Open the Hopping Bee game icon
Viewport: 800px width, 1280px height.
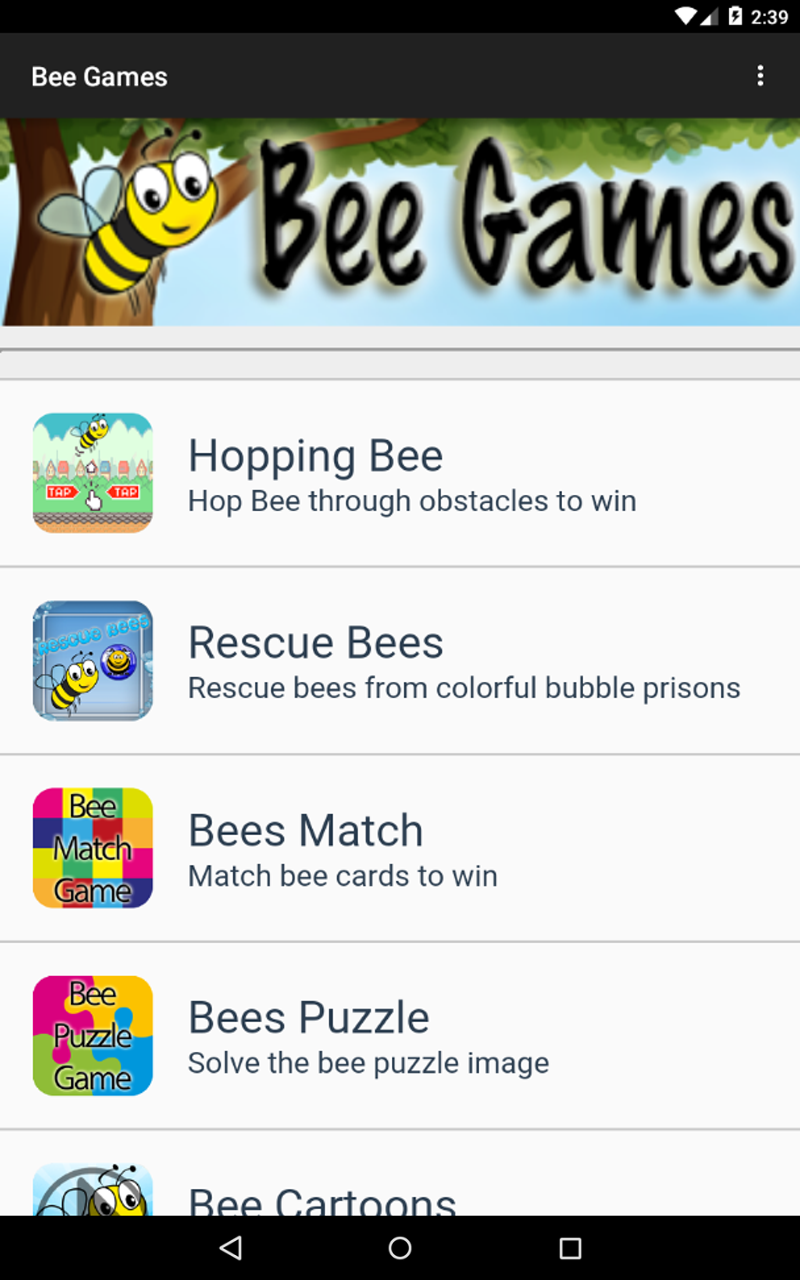(x=92, y=472)
